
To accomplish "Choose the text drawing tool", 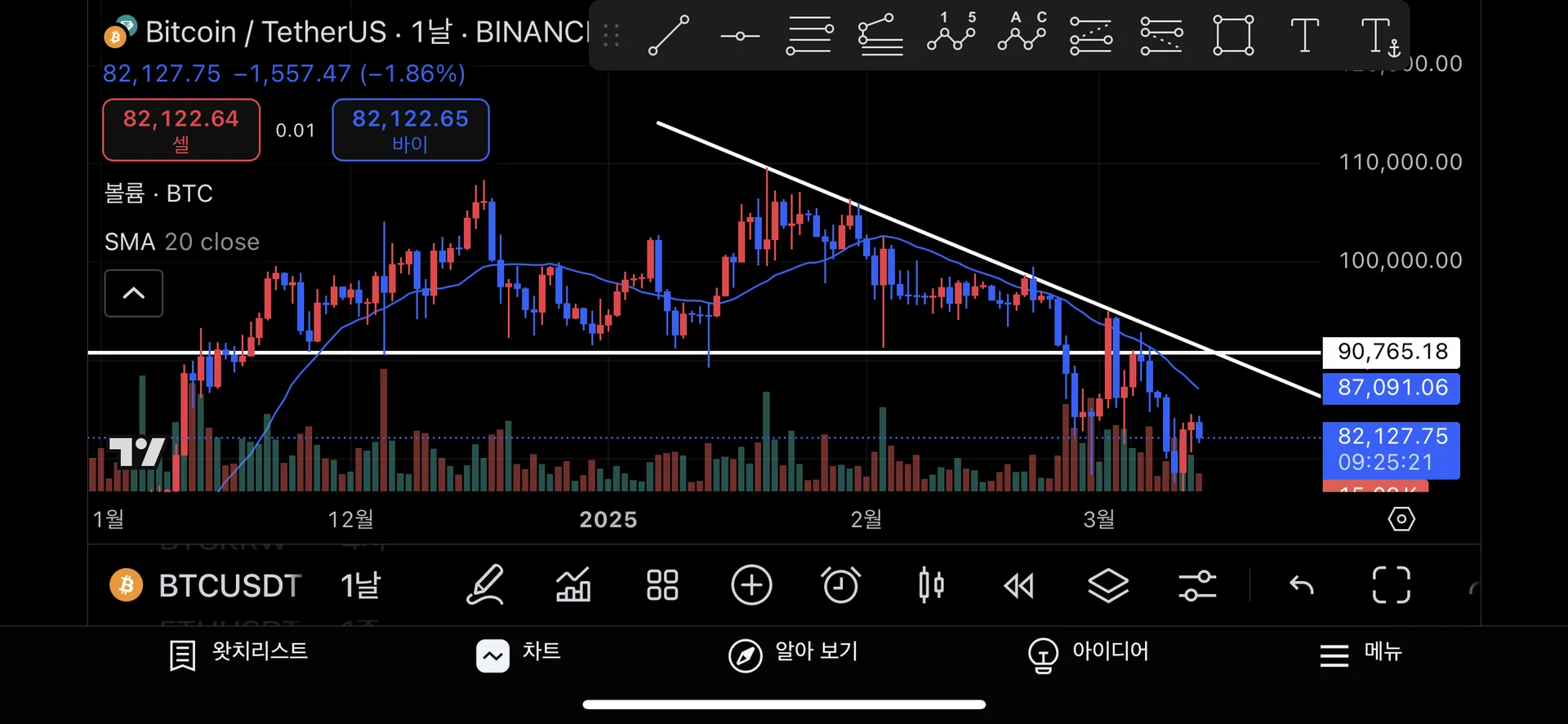I will pos(1303,35).
